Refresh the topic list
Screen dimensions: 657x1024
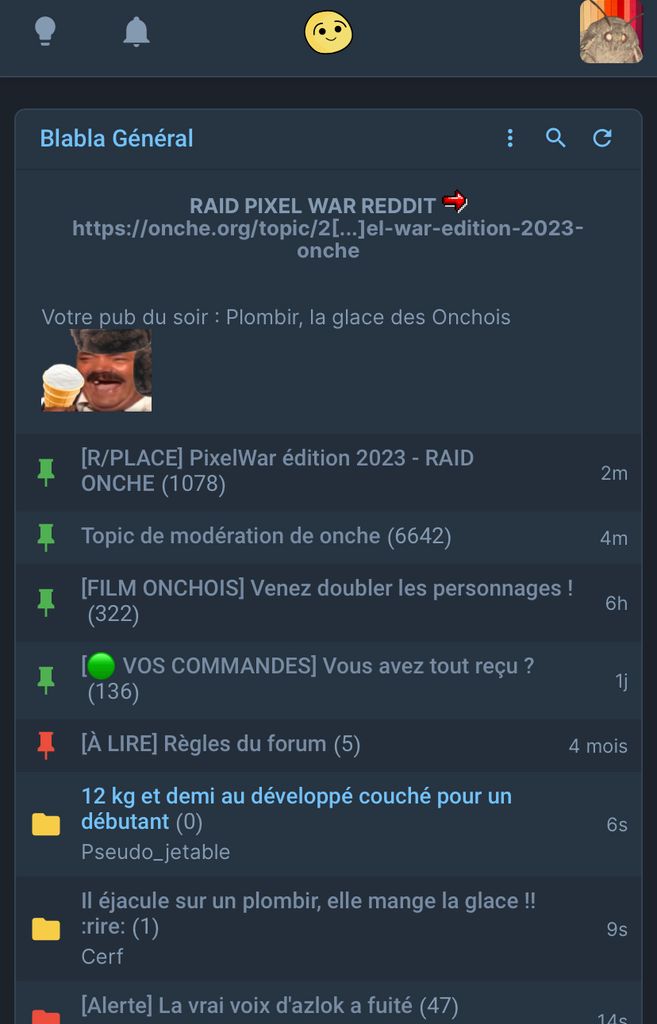(x=602, y=139)
